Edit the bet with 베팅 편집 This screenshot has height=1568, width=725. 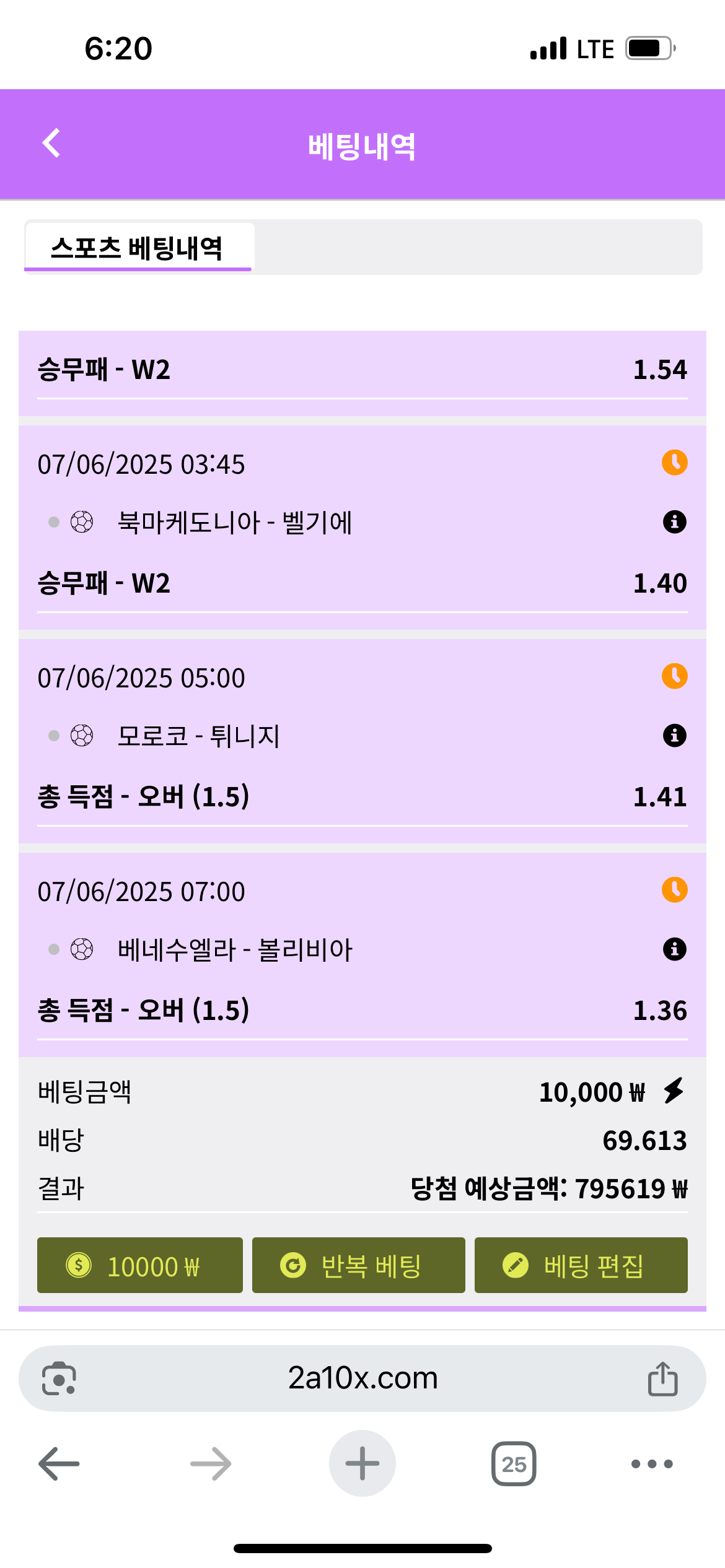point(581,1265)
